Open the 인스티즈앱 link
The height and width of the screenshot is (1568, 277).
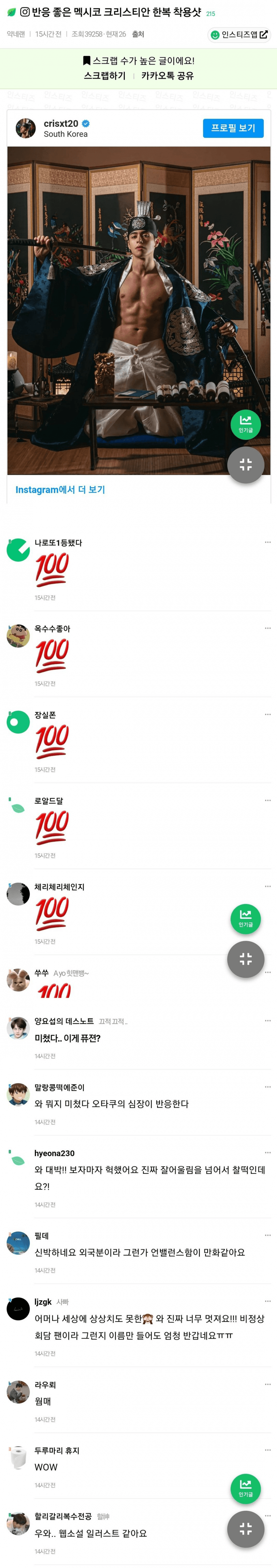pos(239,35)
